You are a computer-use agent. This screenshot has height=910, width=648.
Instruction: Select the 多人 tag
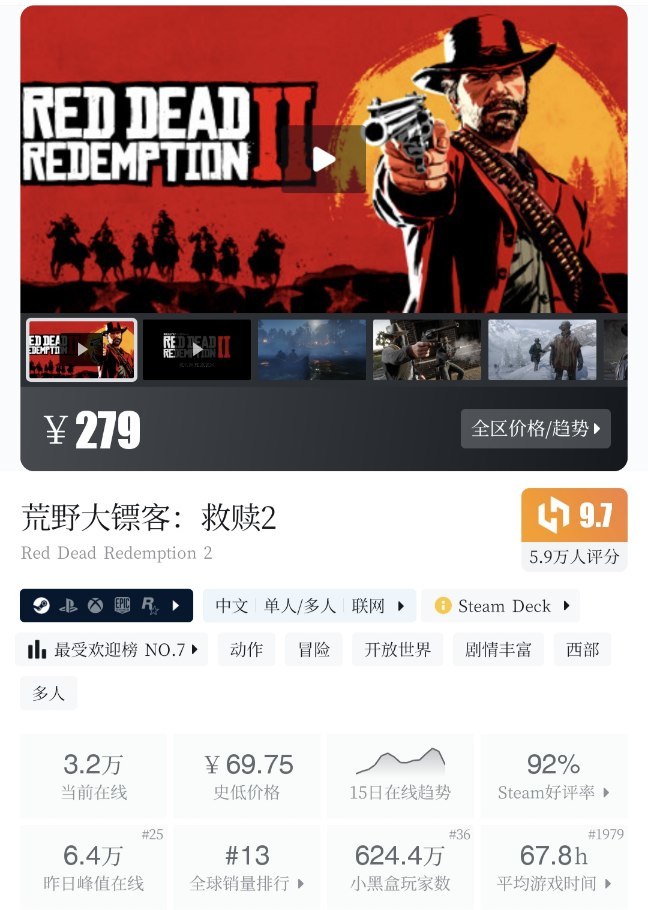[48, 692]
